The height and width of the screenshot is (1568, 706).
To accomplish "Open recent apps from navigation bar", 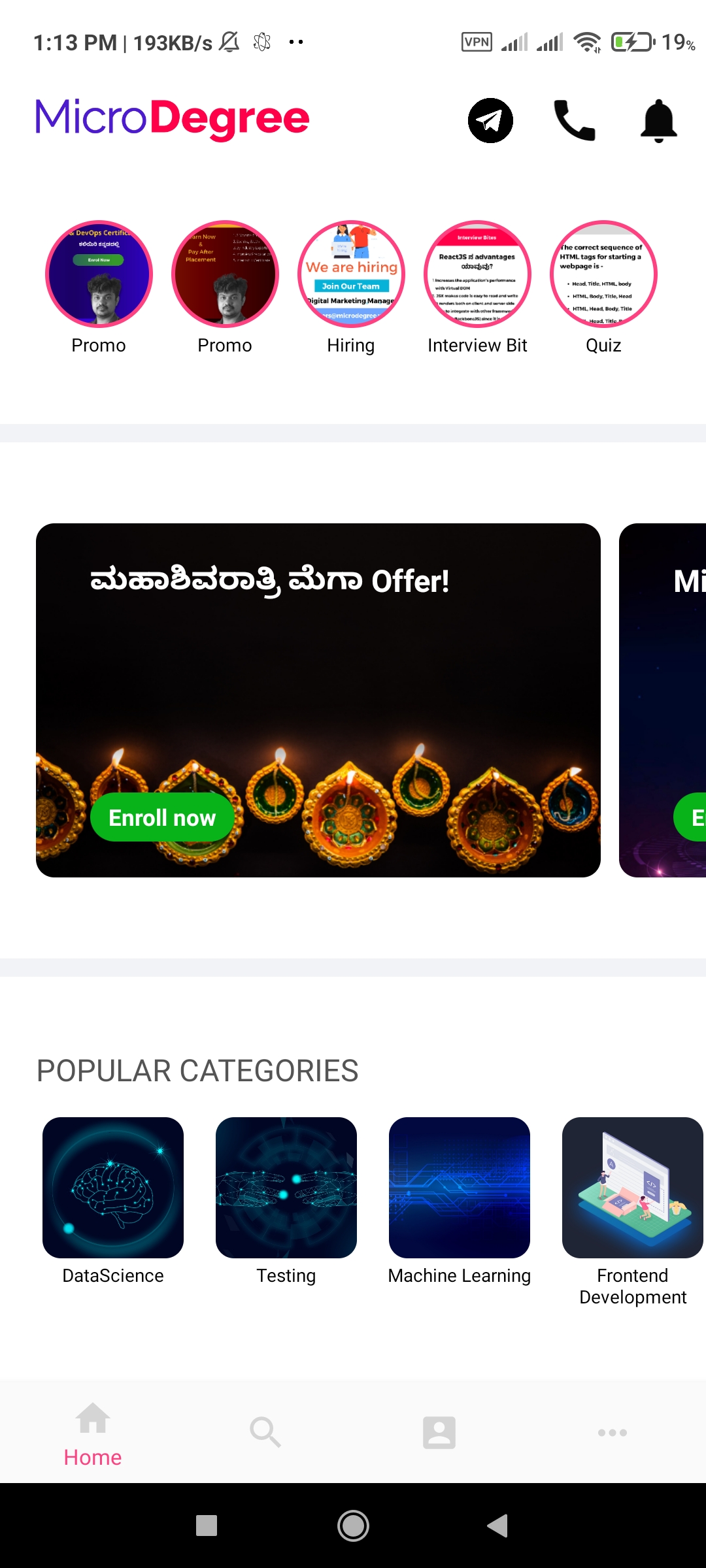I will tap(207, 1526).
